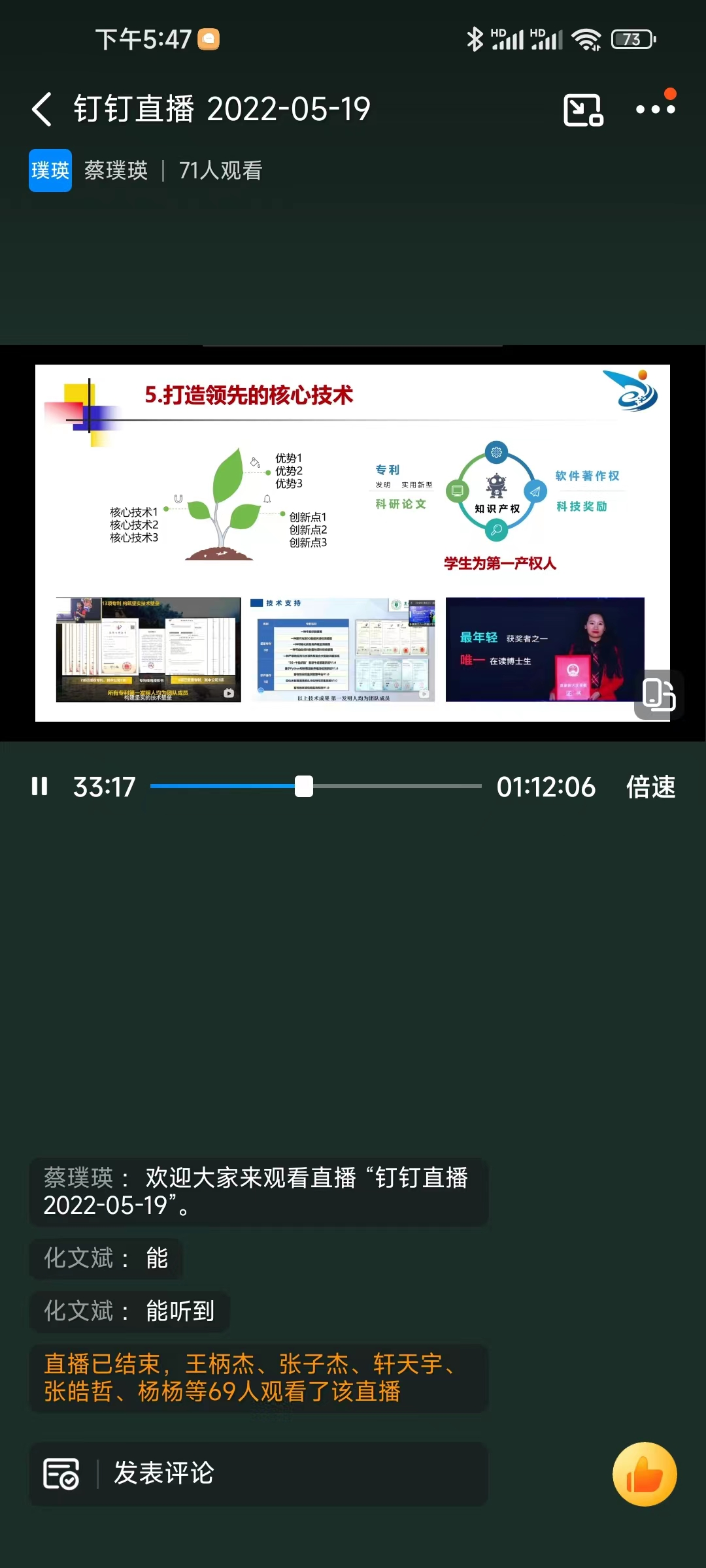Rotate the video to fullscreen landscape
The width and height of the screenshot is (706, 1568).
tap(658, 694)
